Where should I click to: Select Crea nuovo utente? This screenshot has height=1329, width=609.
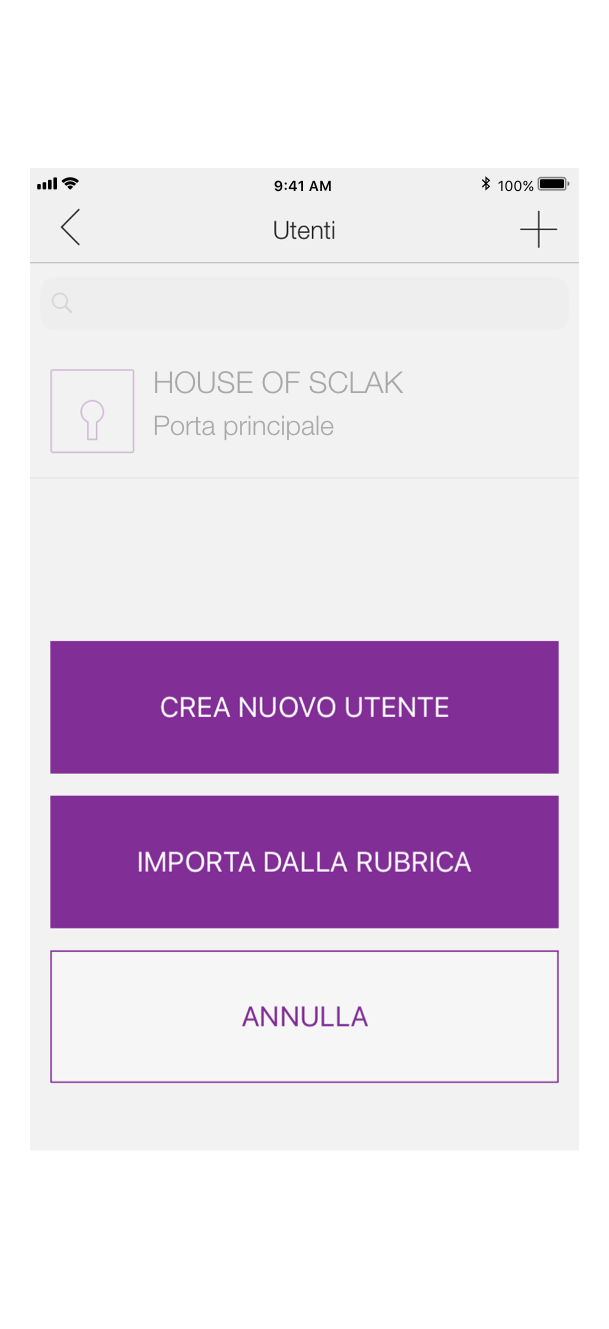(304, 707)
